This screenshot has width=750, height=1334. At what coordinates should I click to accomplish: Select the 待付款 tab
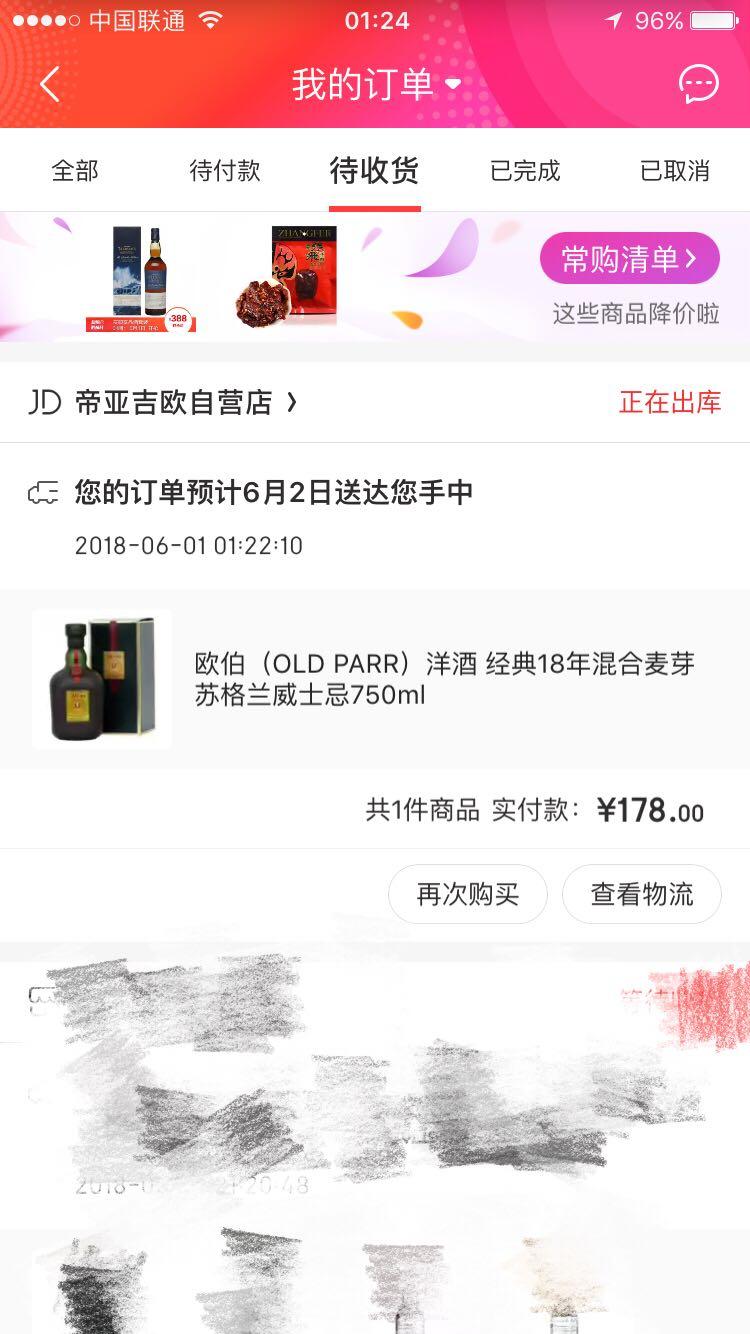224,171
